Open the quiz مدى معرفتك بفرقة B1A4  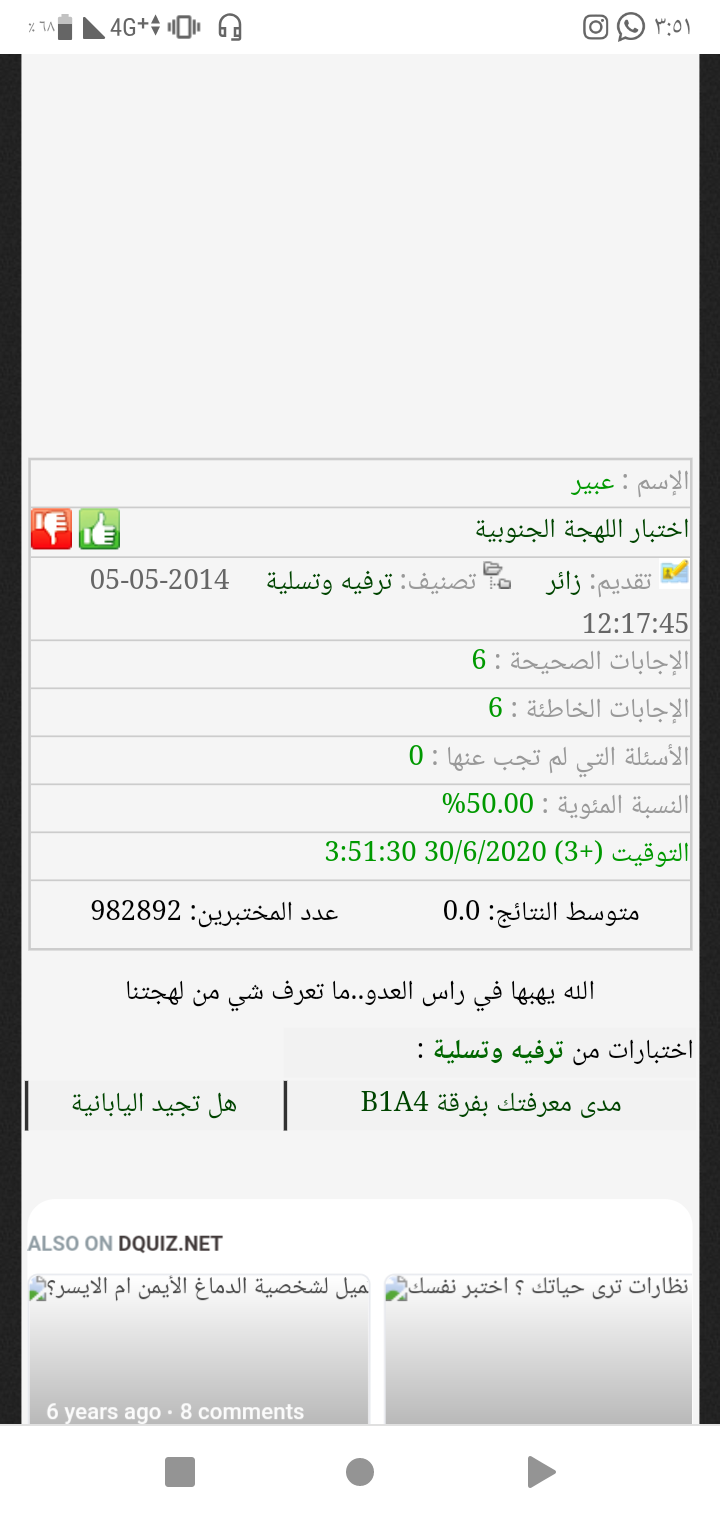(x=490, y=1104)
